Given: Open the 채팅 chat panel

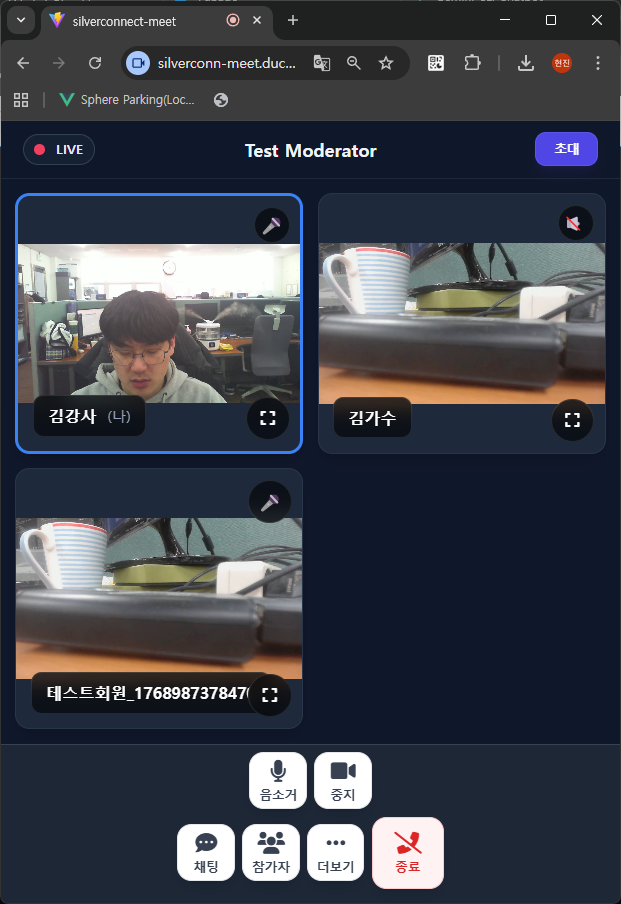Looking at the screenshot, I should [206, 852].
